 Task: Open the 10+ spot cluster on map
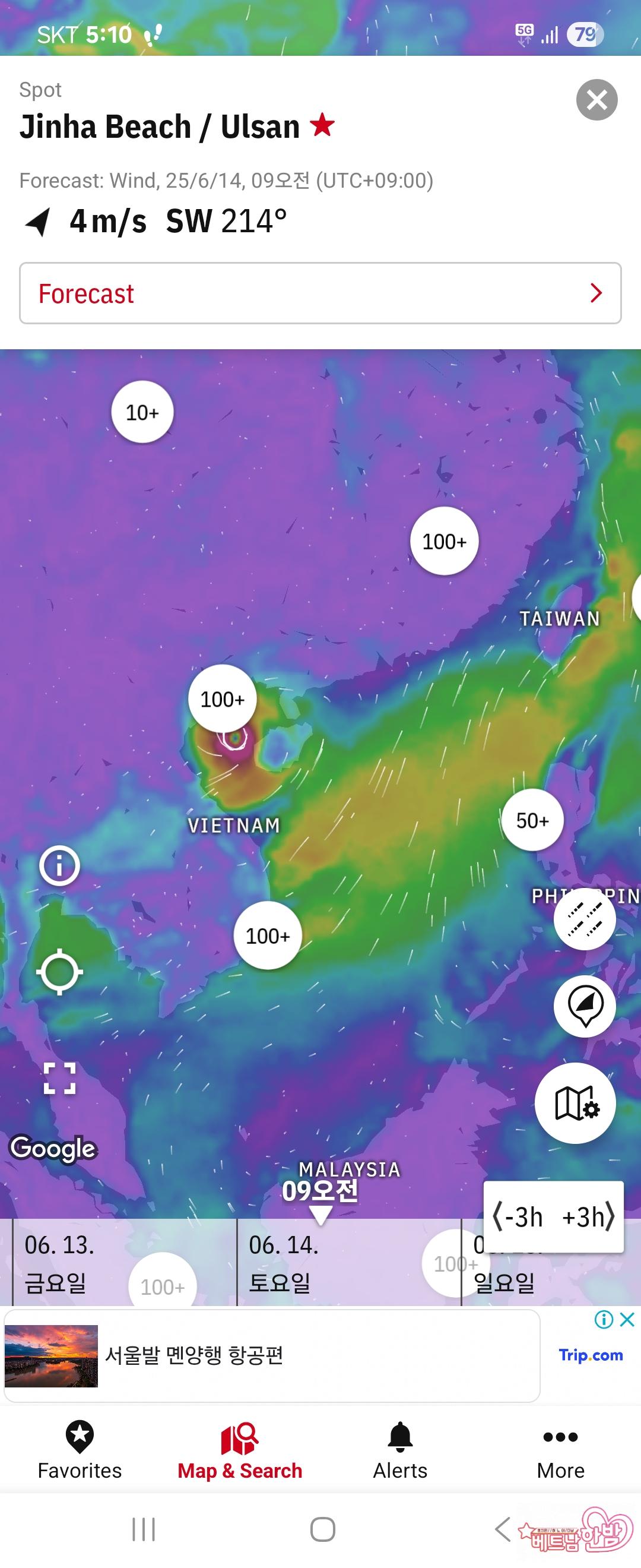142,412
